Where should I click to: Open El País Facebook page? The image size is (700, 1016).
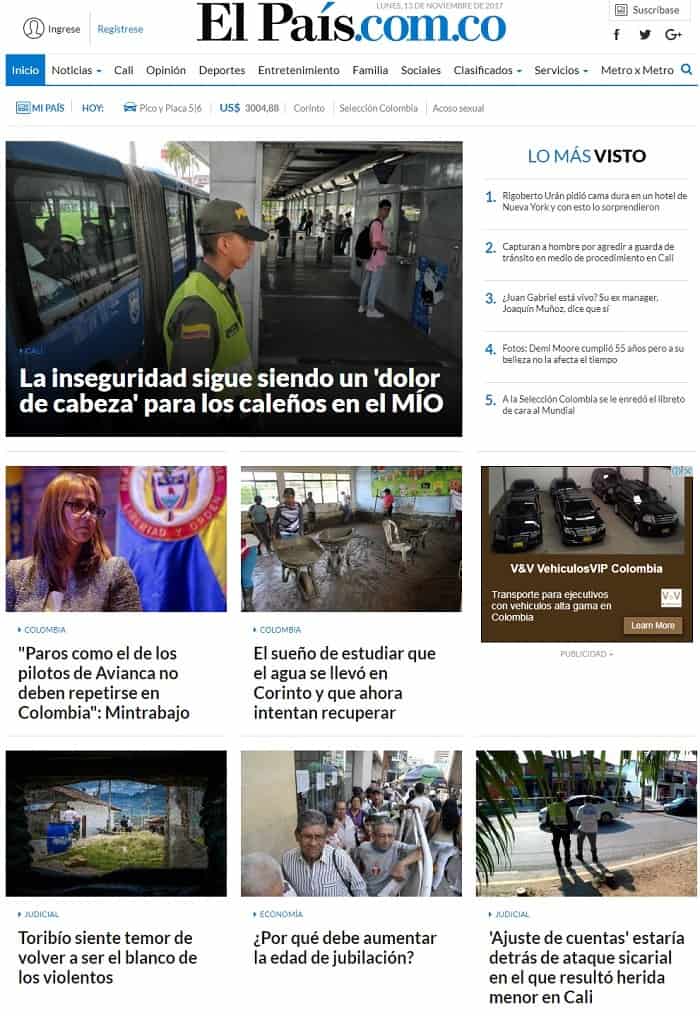[616, 35]
